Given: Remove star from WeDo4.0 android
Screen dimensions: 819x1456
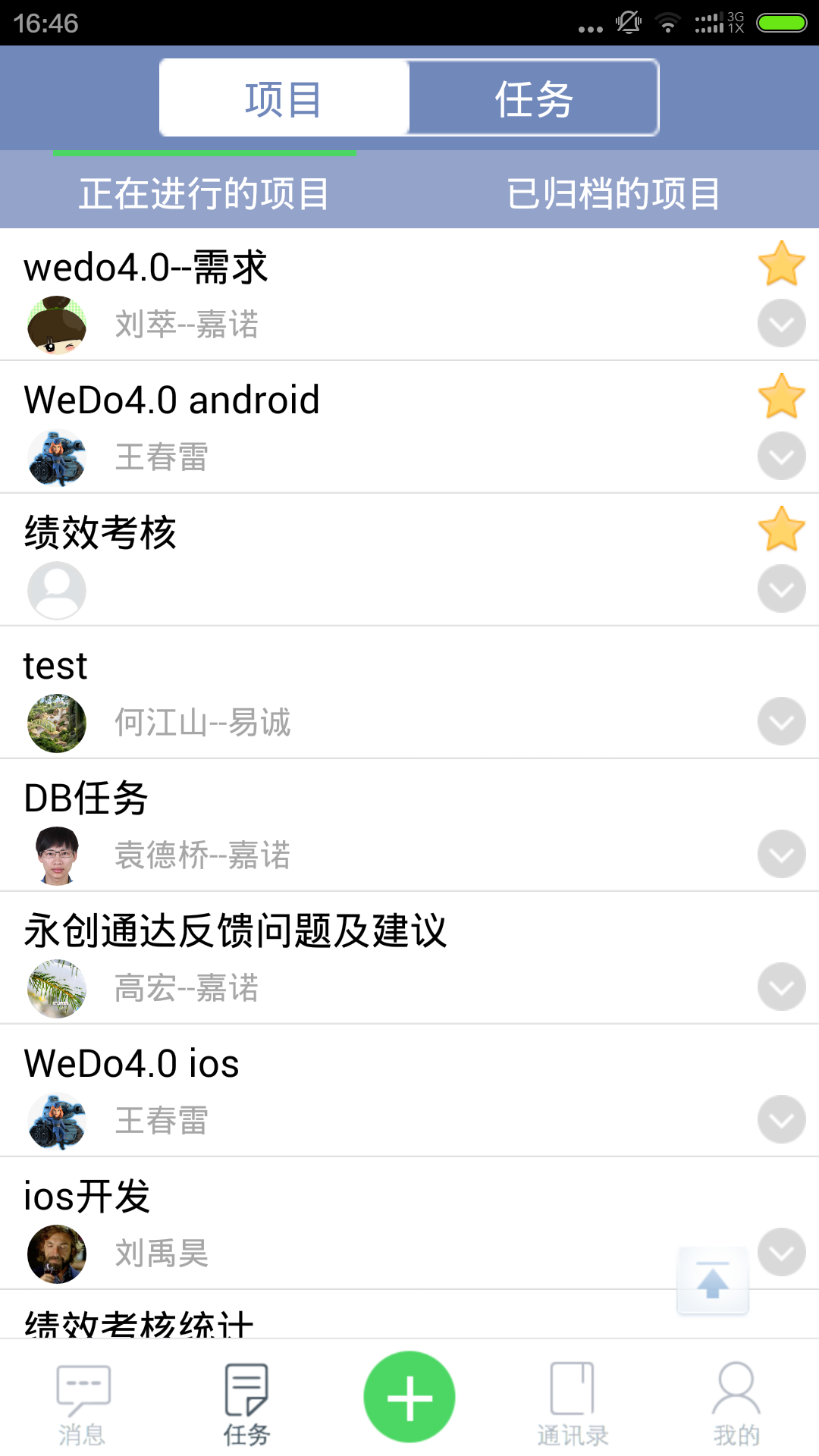Looking at the screenshot, I should point(781,397).
